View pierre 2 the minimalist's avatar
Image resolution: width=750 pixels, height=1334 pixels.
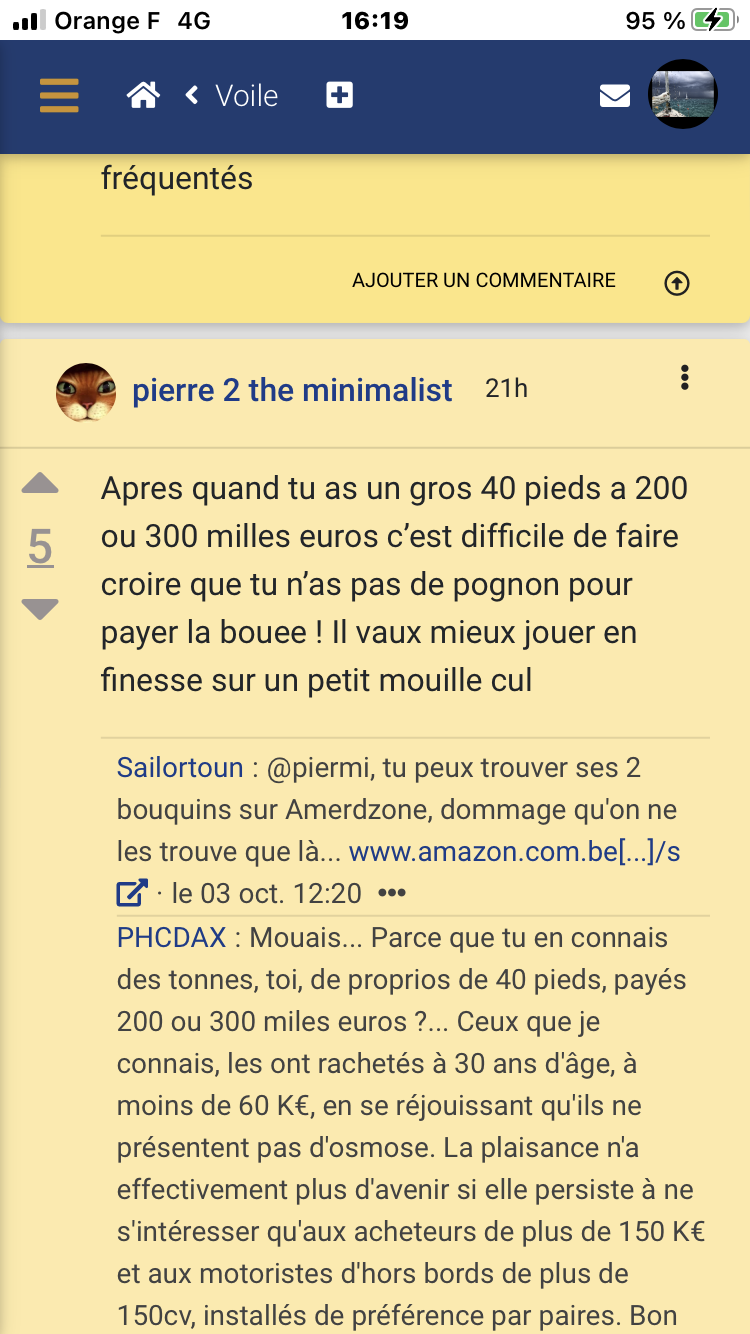(86, 392)
